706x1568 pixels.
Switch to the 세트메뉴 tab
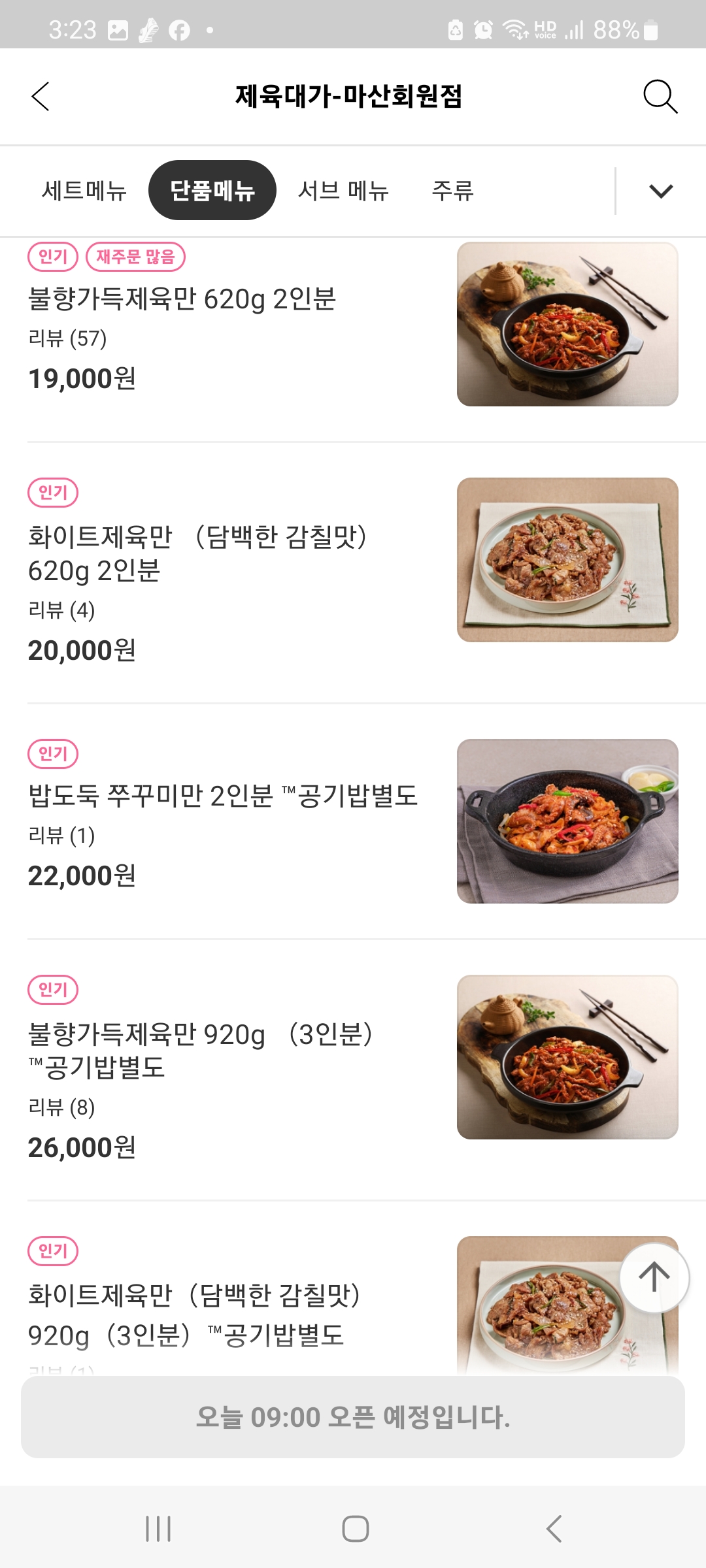82,190
